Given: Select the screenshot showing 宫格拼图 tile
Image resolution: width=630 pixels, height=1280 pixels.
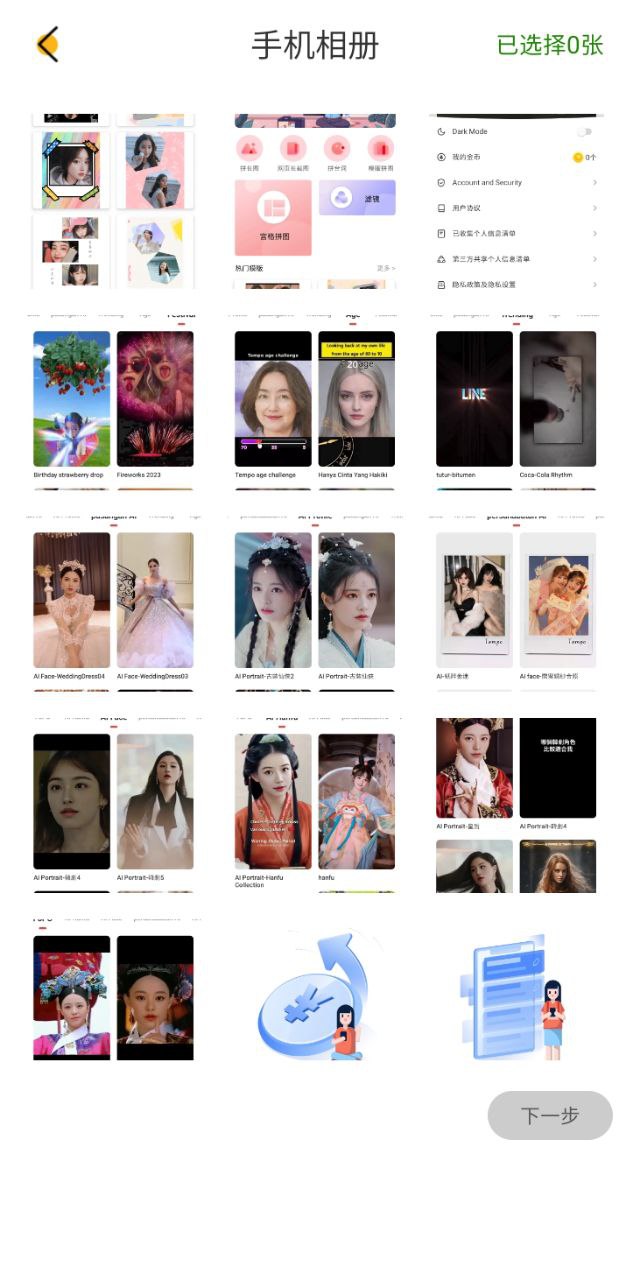Looking at the screenshot, I should 315,201.
